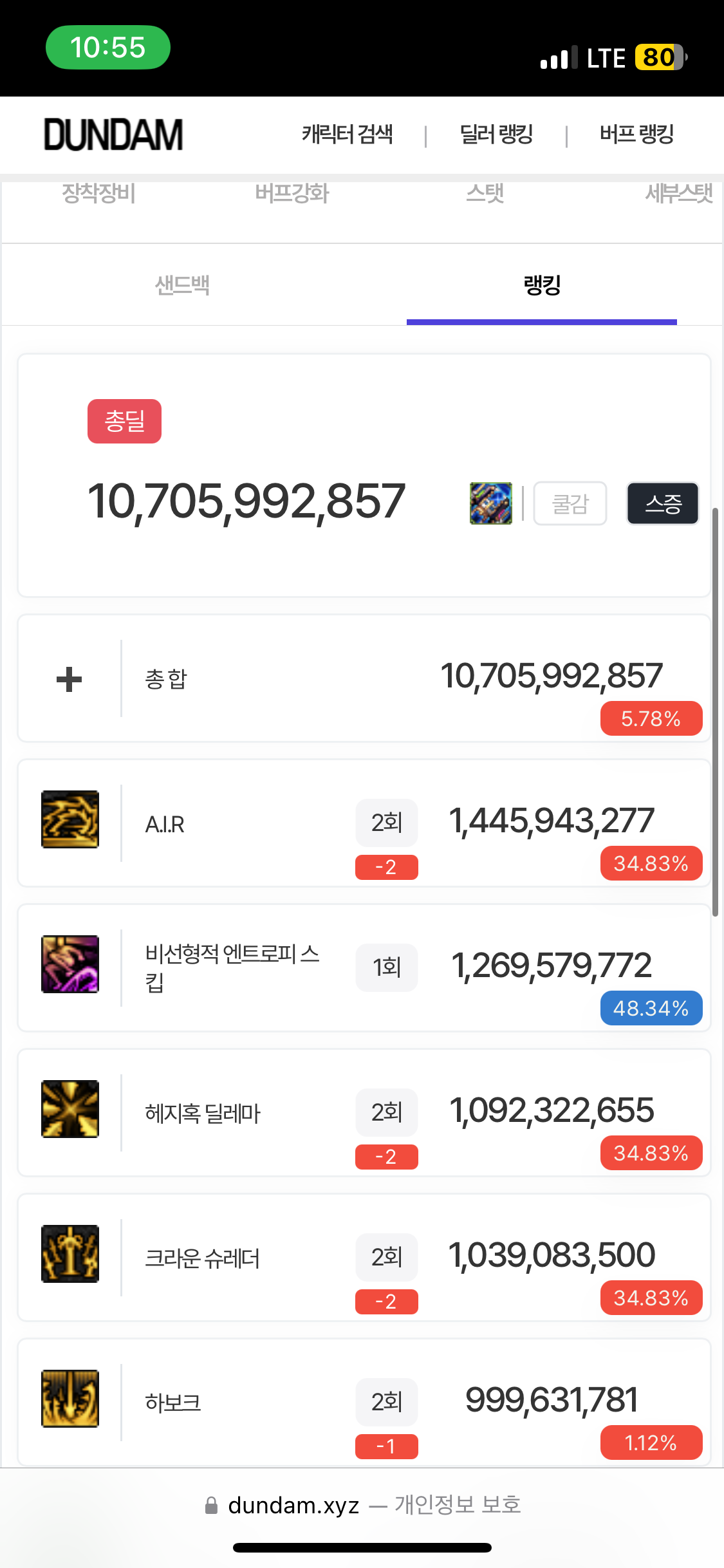
Task: Switch to the 장착장비 tab
Action: [98, 194]
